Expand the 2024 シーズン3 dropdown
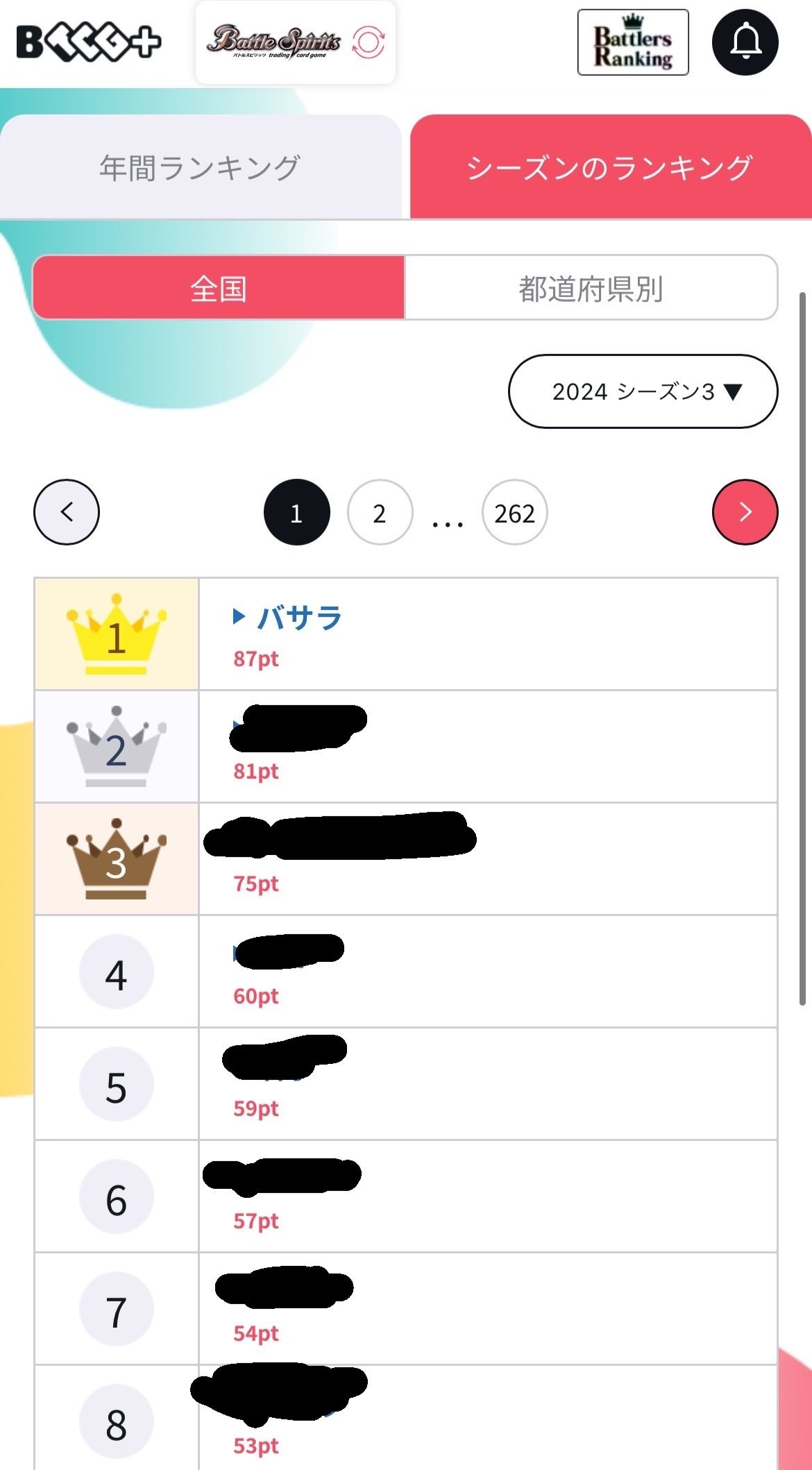Image resolution: width=812 pixels, height=1470 pixels. (x=643, y=391)
